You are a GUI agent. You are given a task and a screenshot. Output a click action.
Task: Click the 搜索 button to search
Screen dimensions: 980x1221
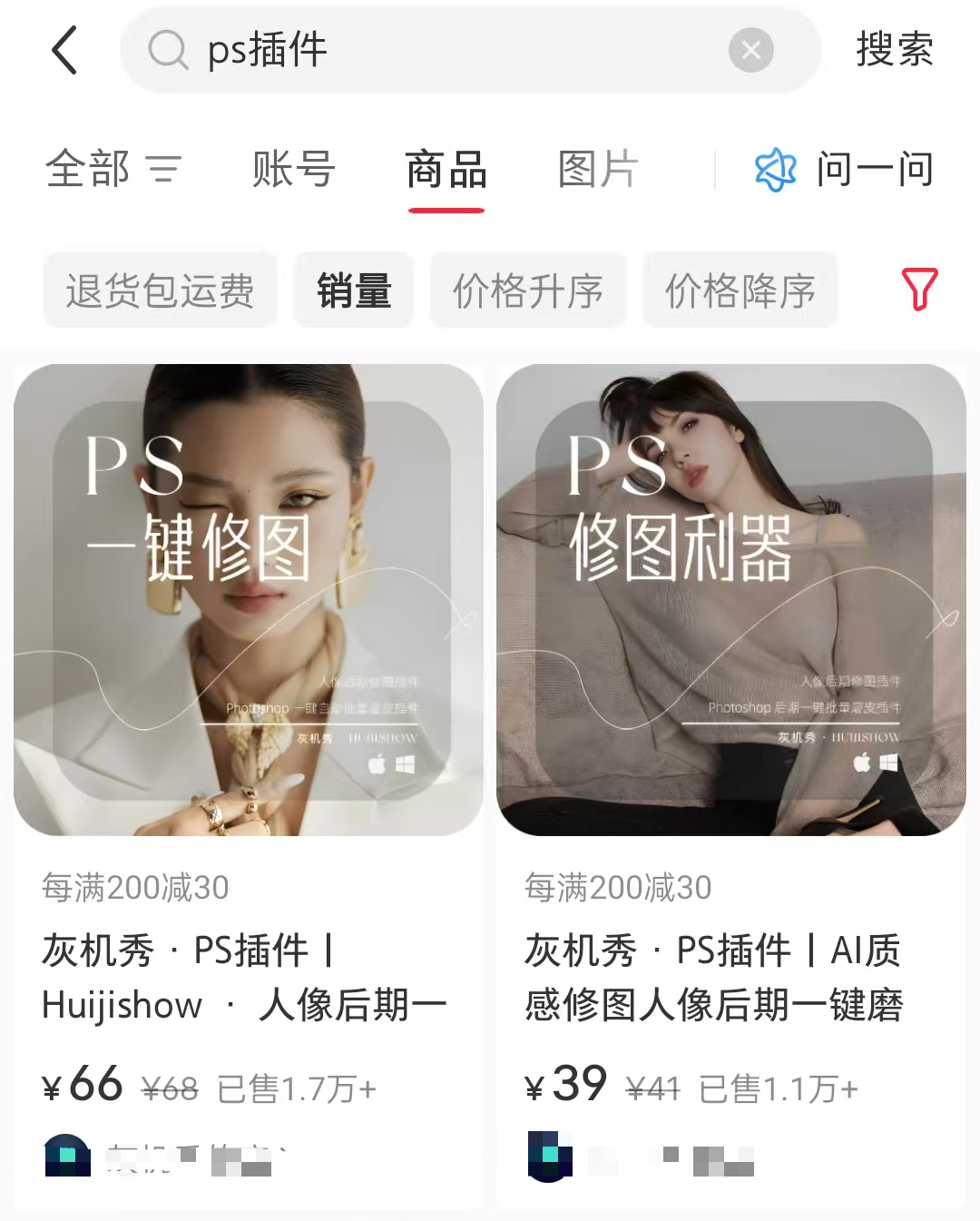(893, 50)
